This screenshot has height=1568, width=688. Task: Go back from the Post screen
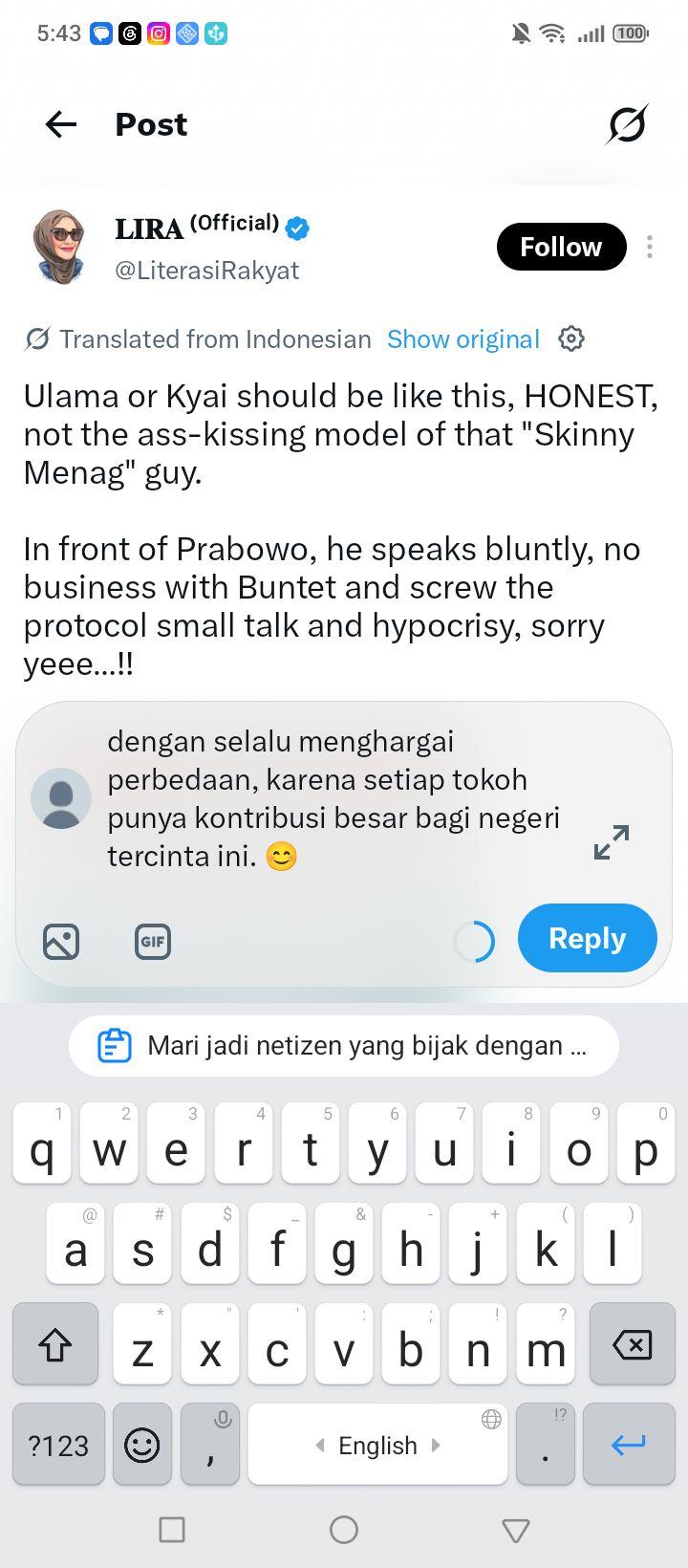coord(61,124)
